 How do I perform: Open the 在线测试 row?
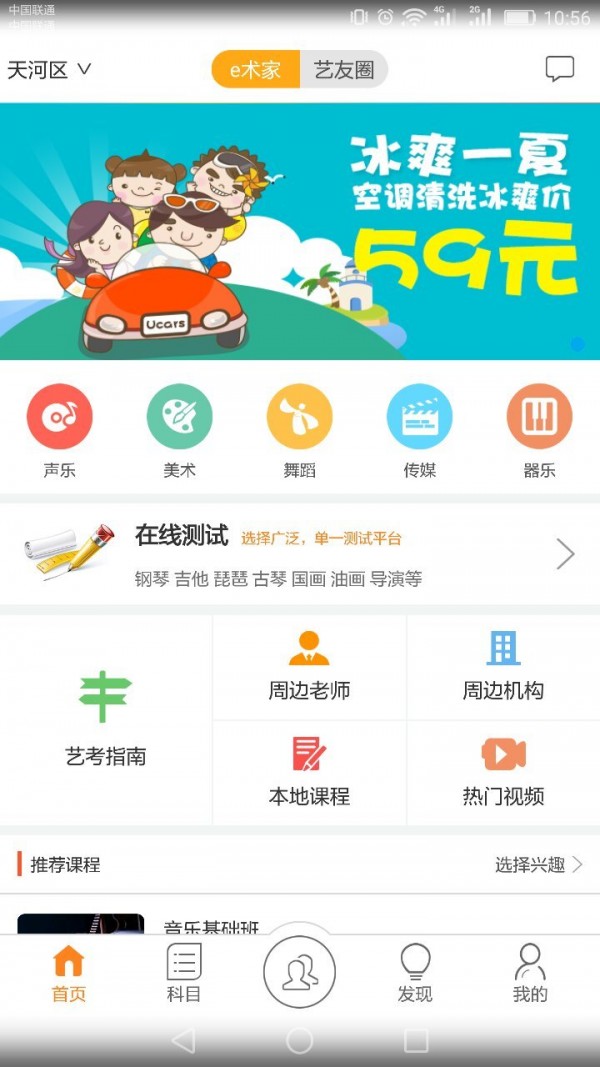(300, 554)
